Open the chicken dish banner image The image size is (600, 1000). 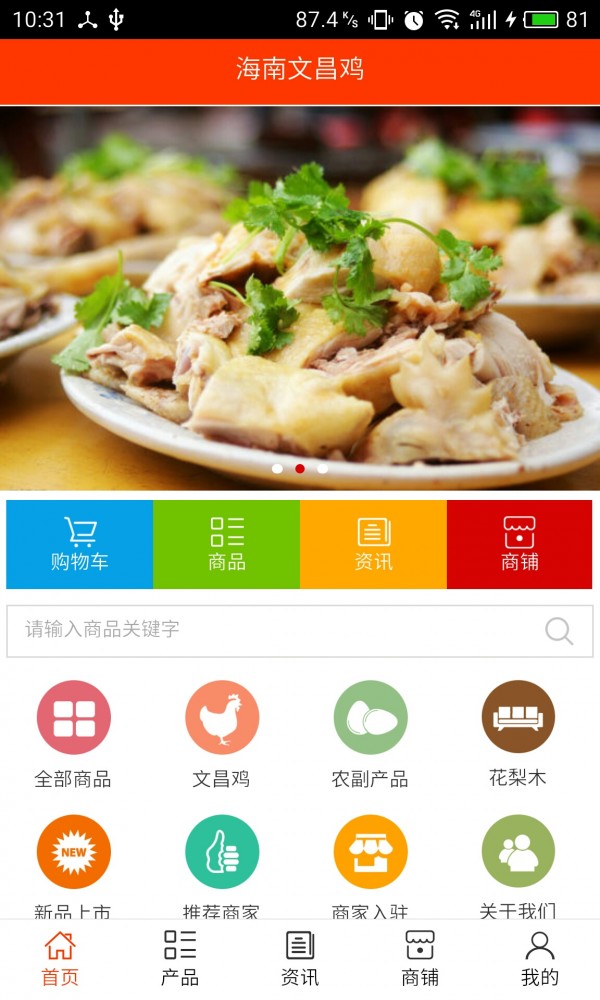pyautogui.click(x=300, y=298)
